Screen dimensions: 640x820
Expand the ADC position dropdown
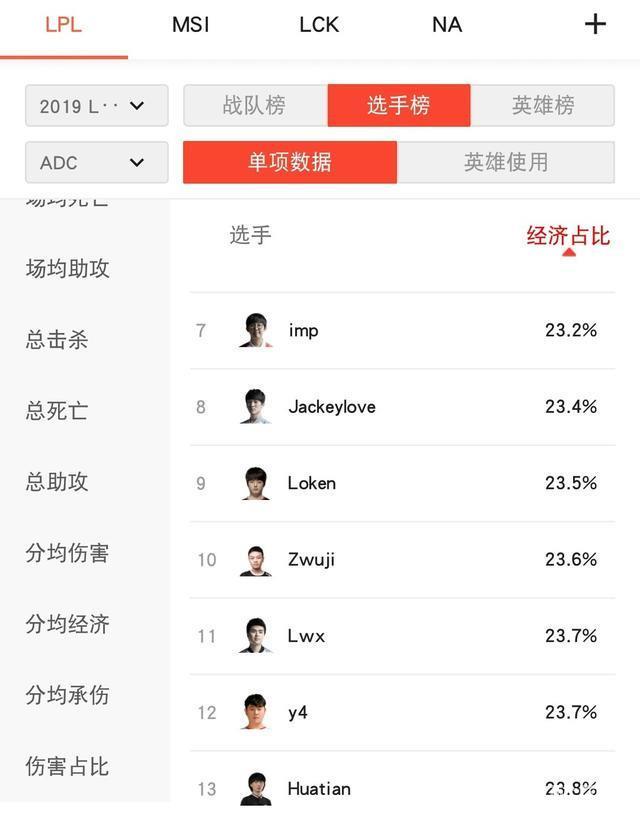[96, 162]
